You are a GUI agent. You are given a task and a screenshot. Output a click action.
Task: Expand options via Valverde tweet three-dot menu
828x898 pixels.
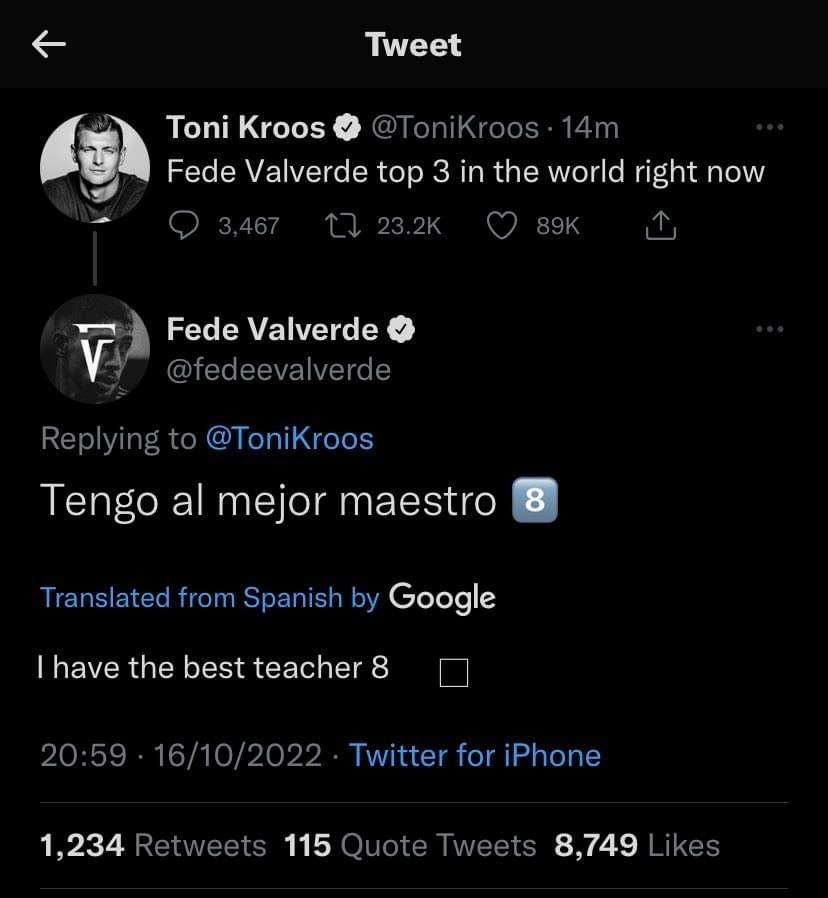point(770,328)
